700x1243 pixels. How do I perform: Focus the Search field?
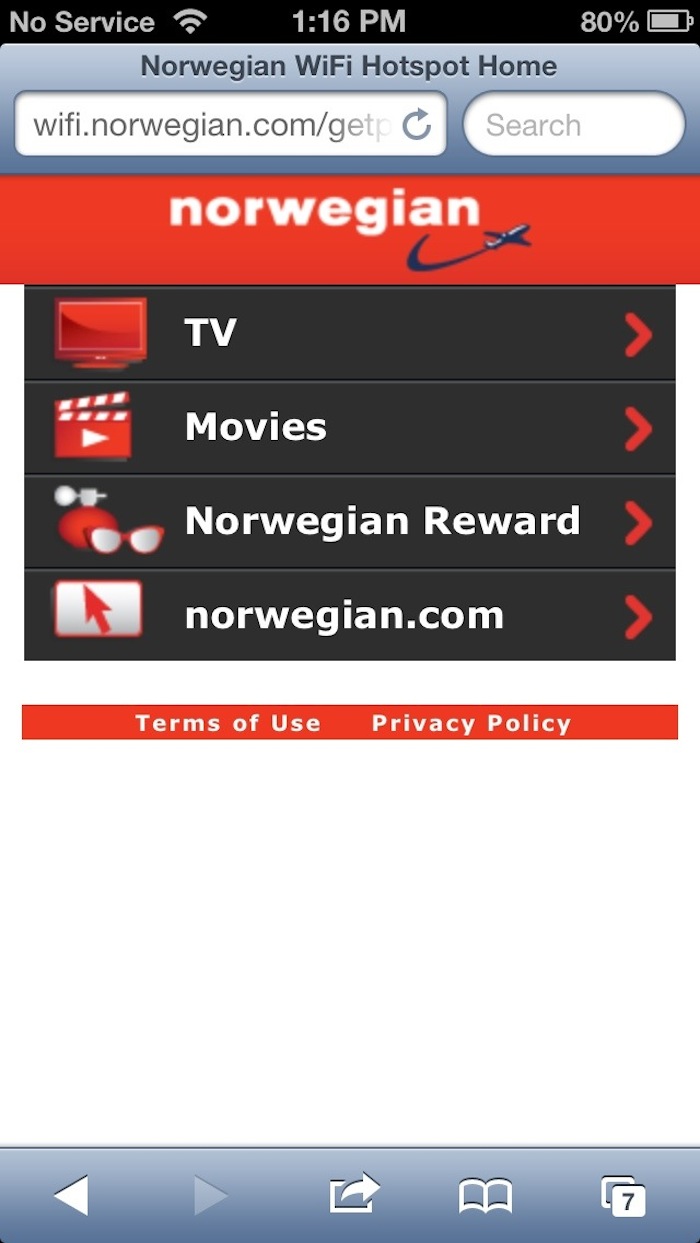[573, 125]
